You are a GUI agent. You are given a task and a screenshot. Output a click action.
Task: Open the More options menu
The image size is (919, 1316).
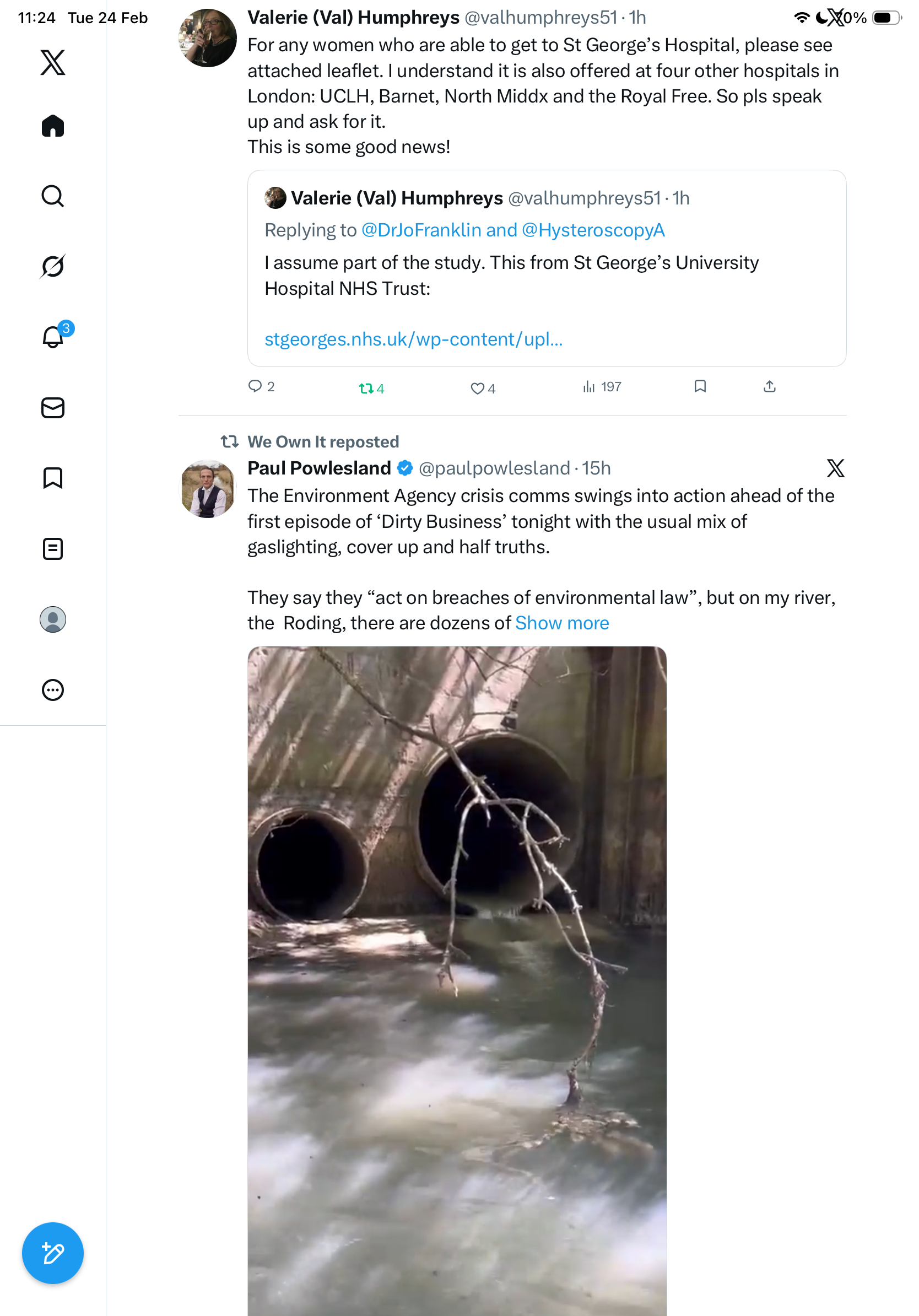53,689
